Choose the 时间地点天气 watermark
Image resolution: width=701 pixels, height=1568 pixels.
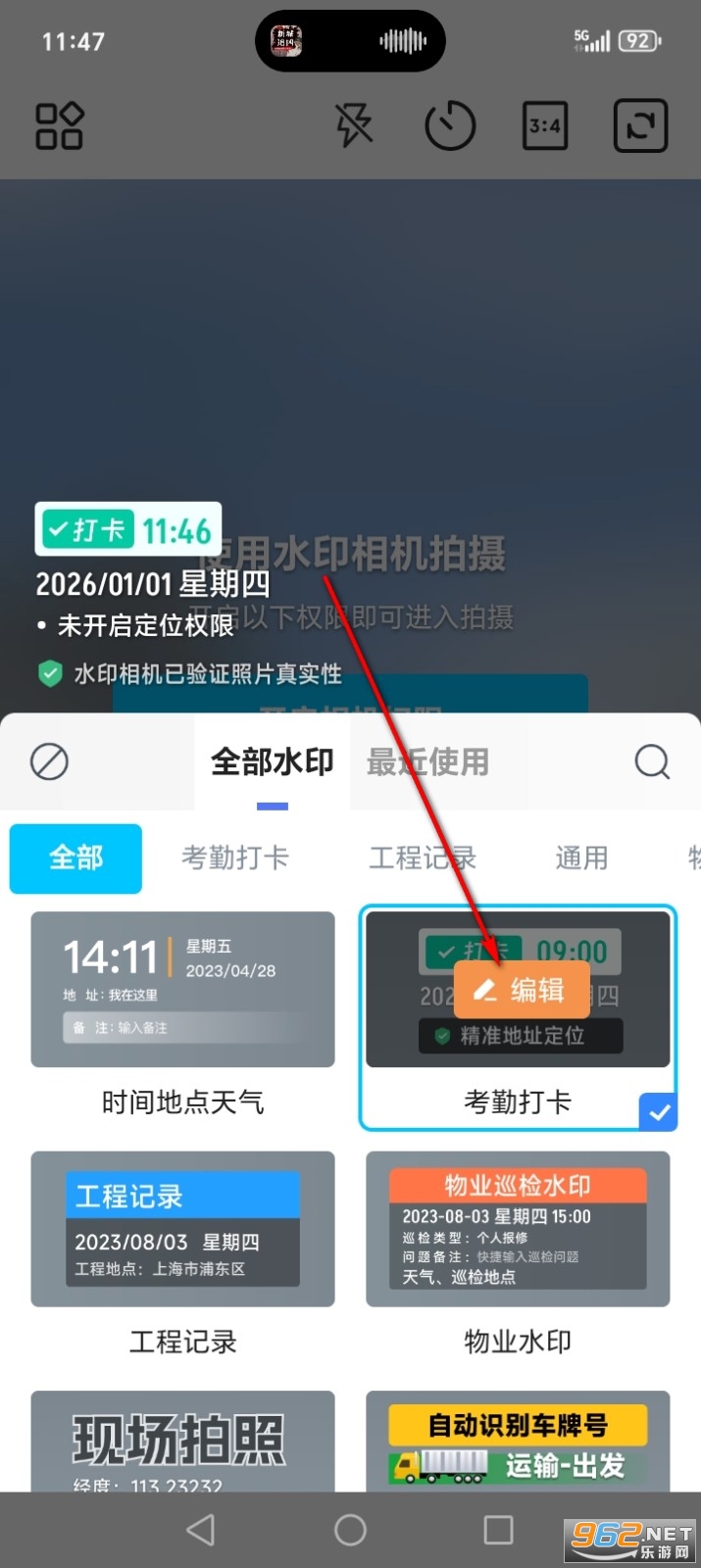coord(182,990)
